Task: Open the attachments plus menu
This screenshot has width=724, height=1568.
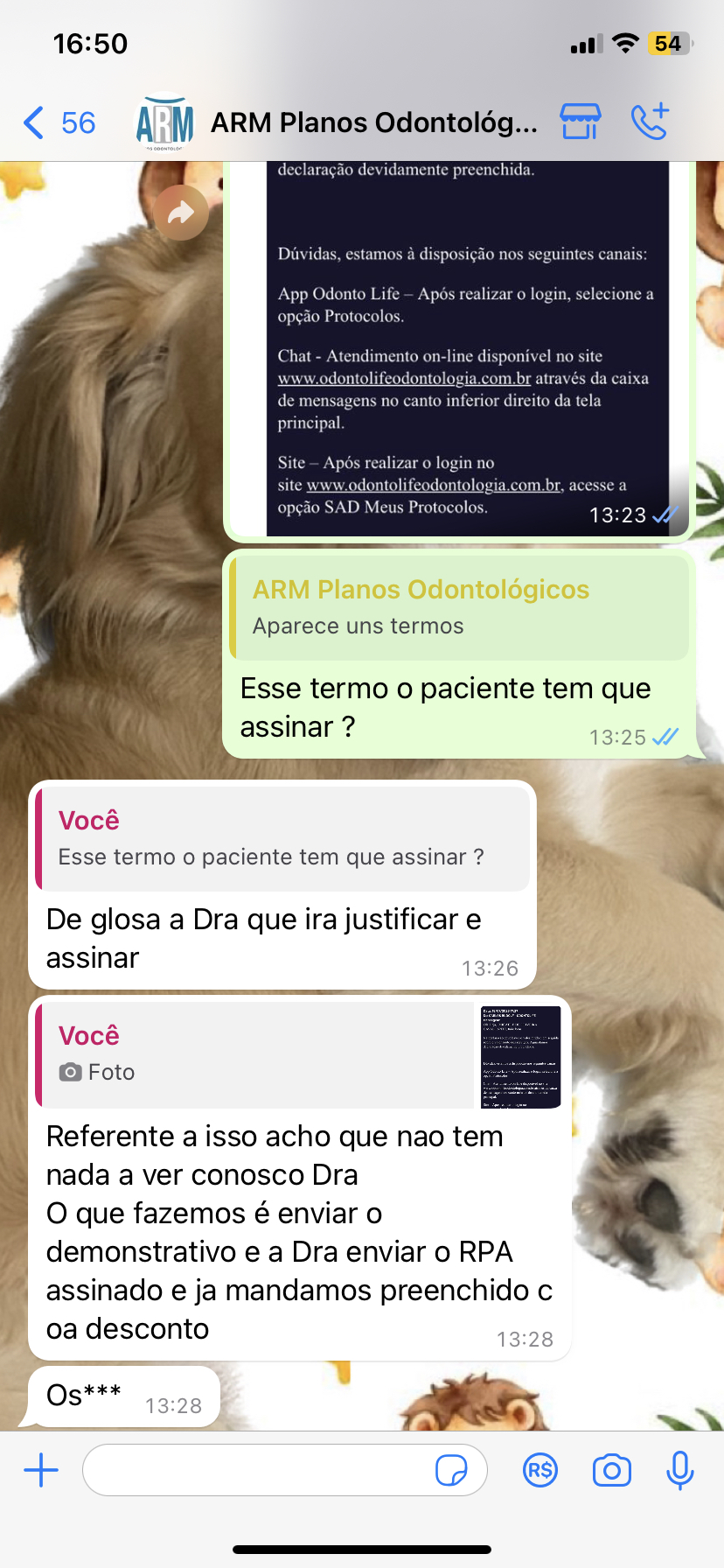Action: [x=41, y=1470]
